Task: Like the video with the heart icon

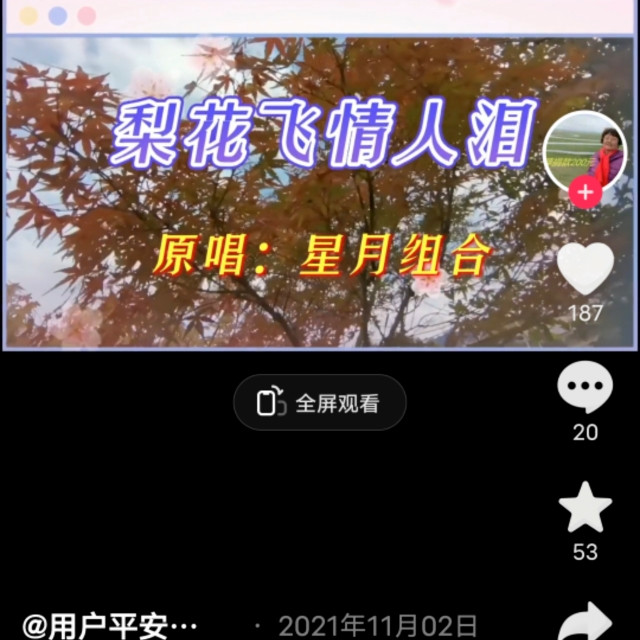Action: pos(585,268)
